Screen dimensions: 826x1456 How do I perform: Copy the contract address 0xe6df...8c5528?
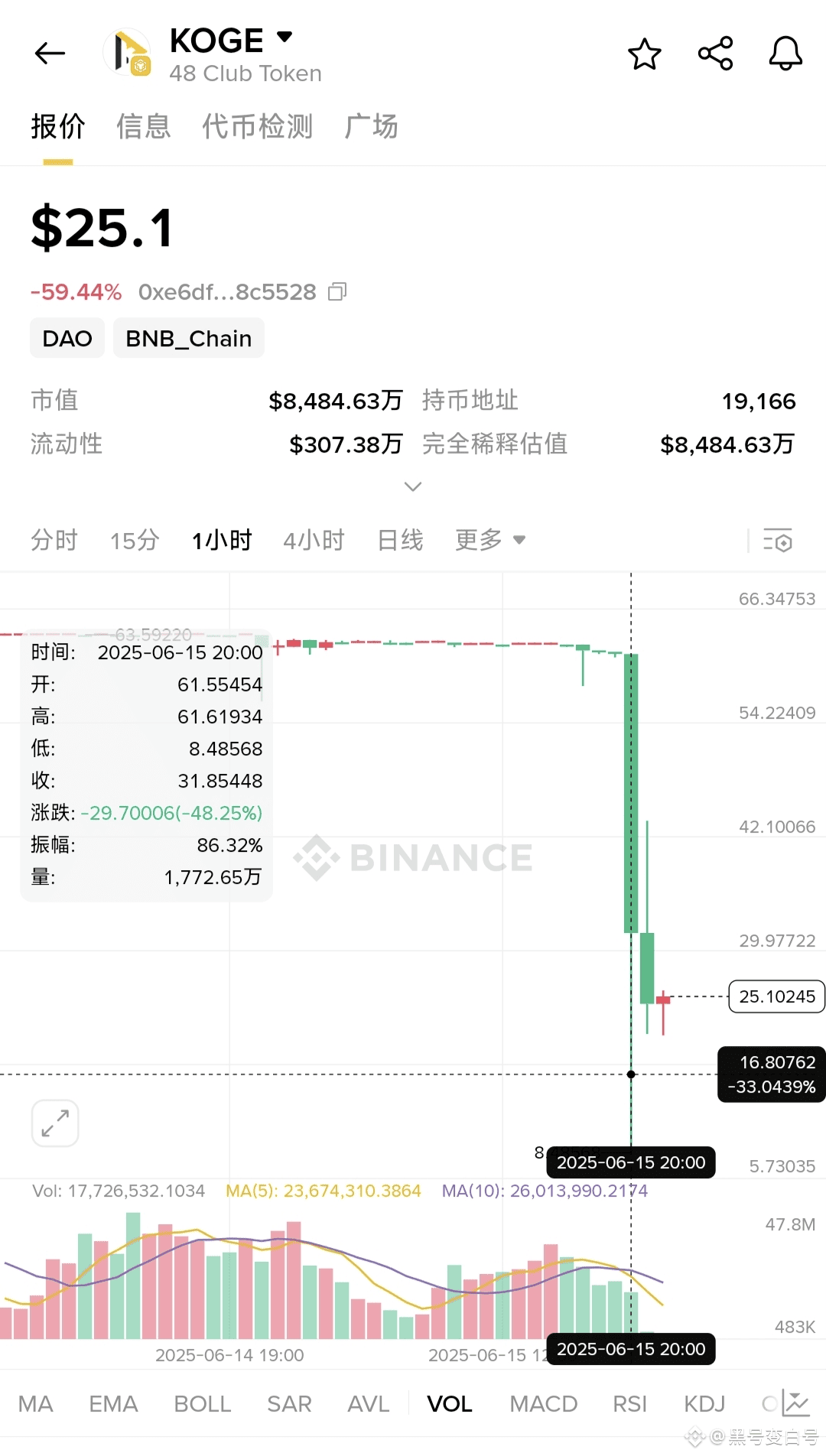(x=337, y=291)
